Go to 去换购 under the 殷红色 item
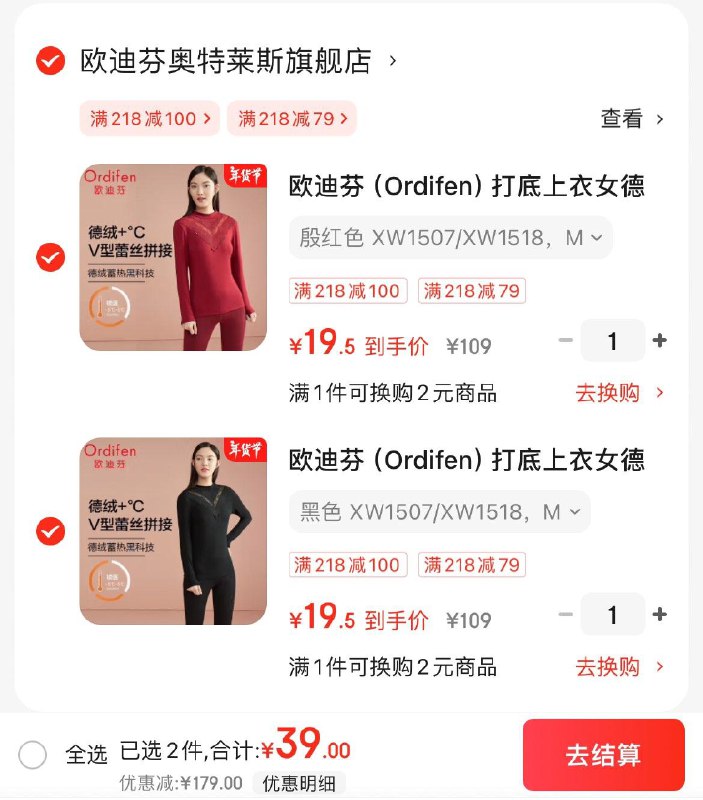703x800 pixels. tap(619, 393)
